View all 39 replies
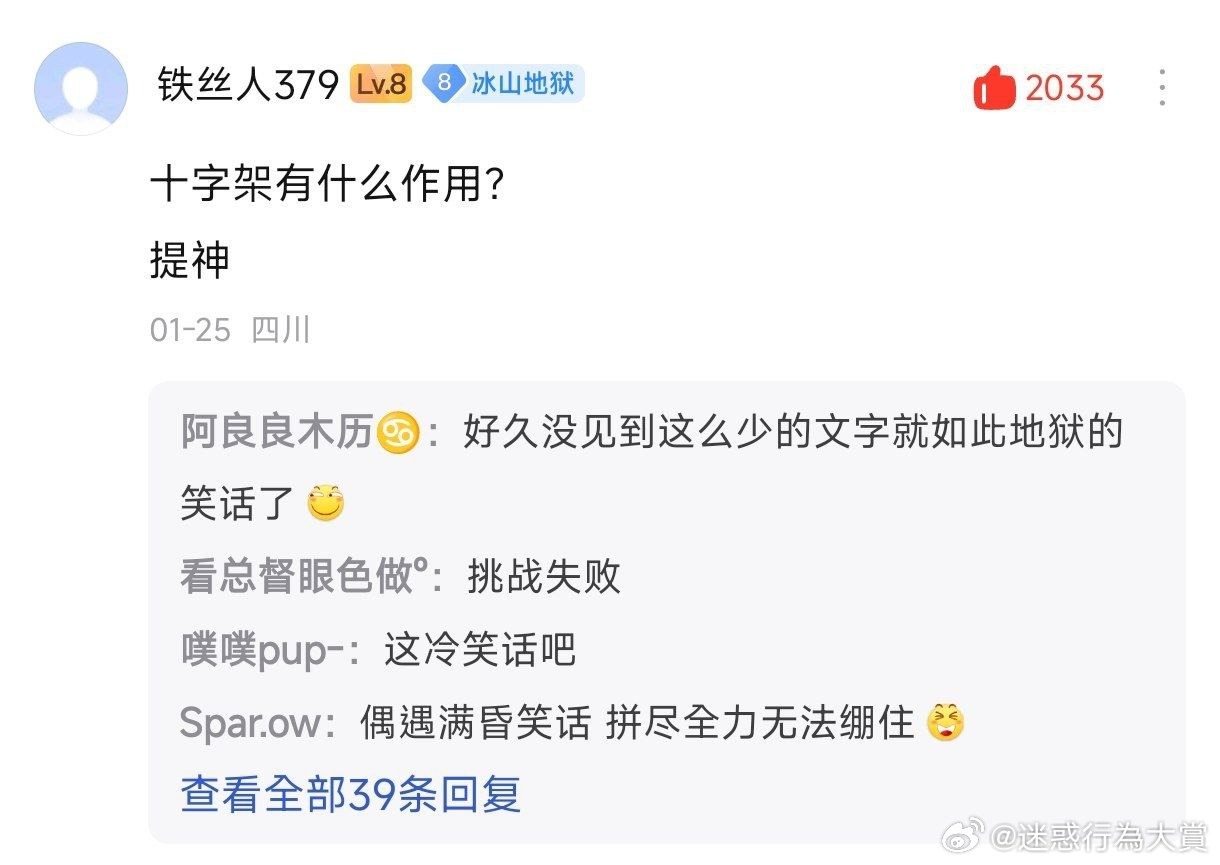1220x865 pixels. point(351,793)
